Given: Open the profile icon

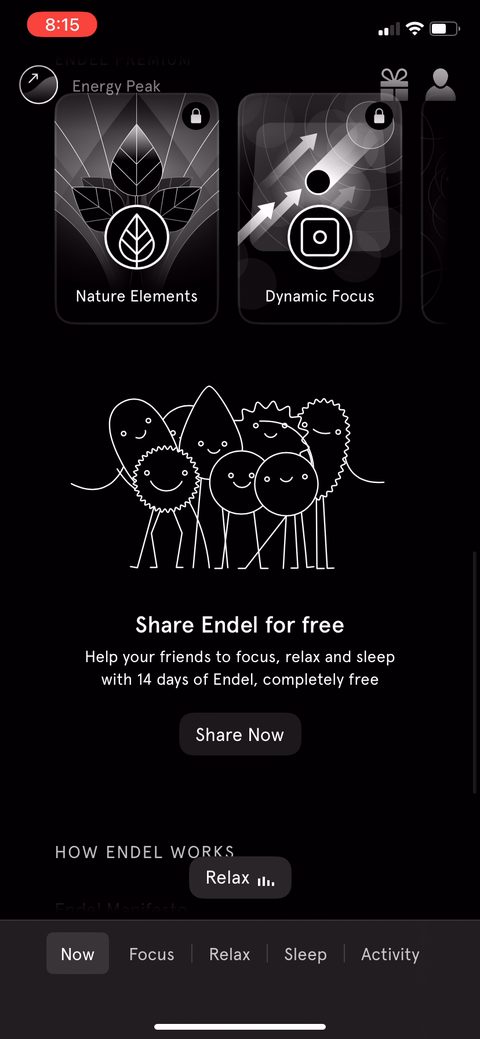Looking at the screenshot, I should pos(440,84).
